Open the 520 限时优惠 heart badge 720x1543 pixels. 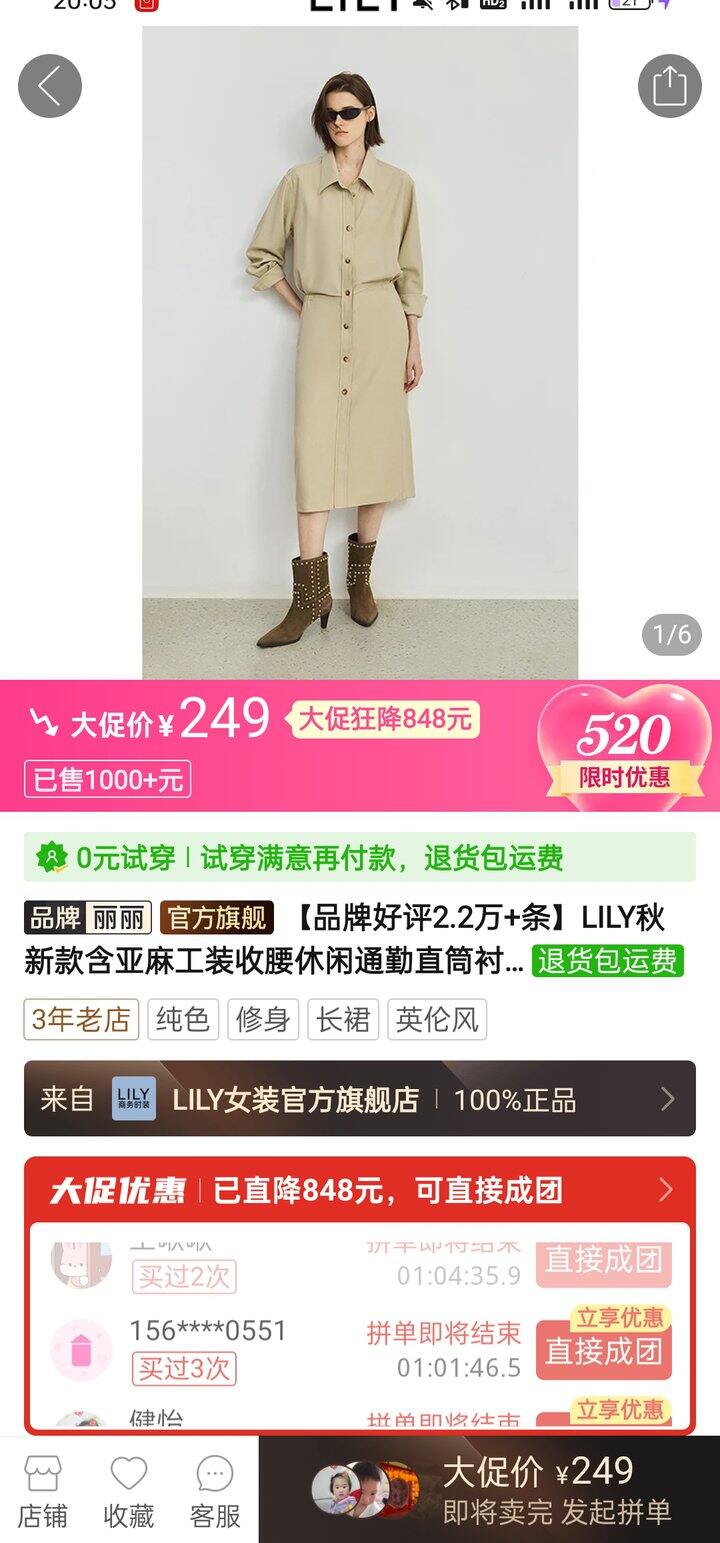[625, 745]
